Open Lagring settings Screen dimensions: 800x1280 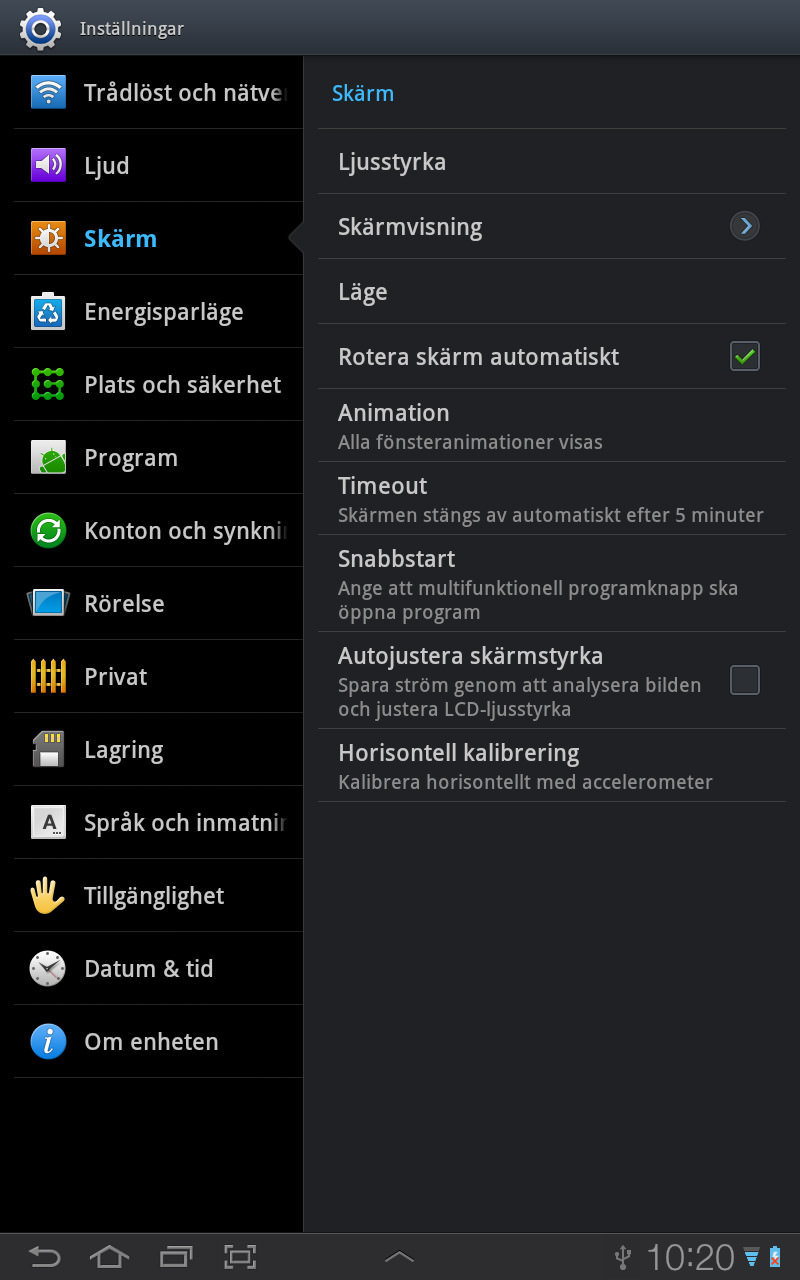click(158, 750)
